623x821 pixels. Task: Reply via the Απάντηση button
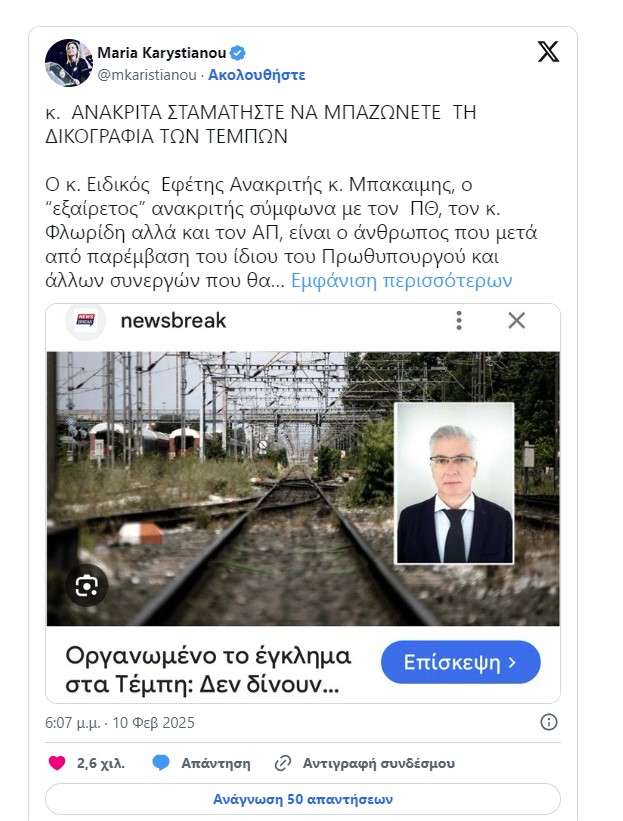(x=202, y=763)
